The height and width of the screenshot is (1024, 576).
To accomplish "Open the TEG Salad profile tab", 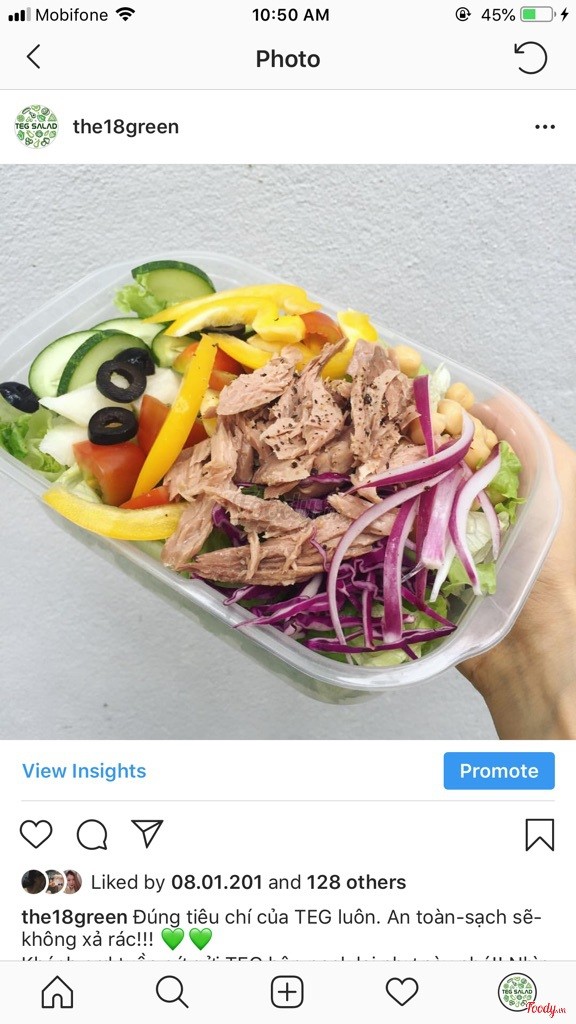I will [x=517, y=992].
